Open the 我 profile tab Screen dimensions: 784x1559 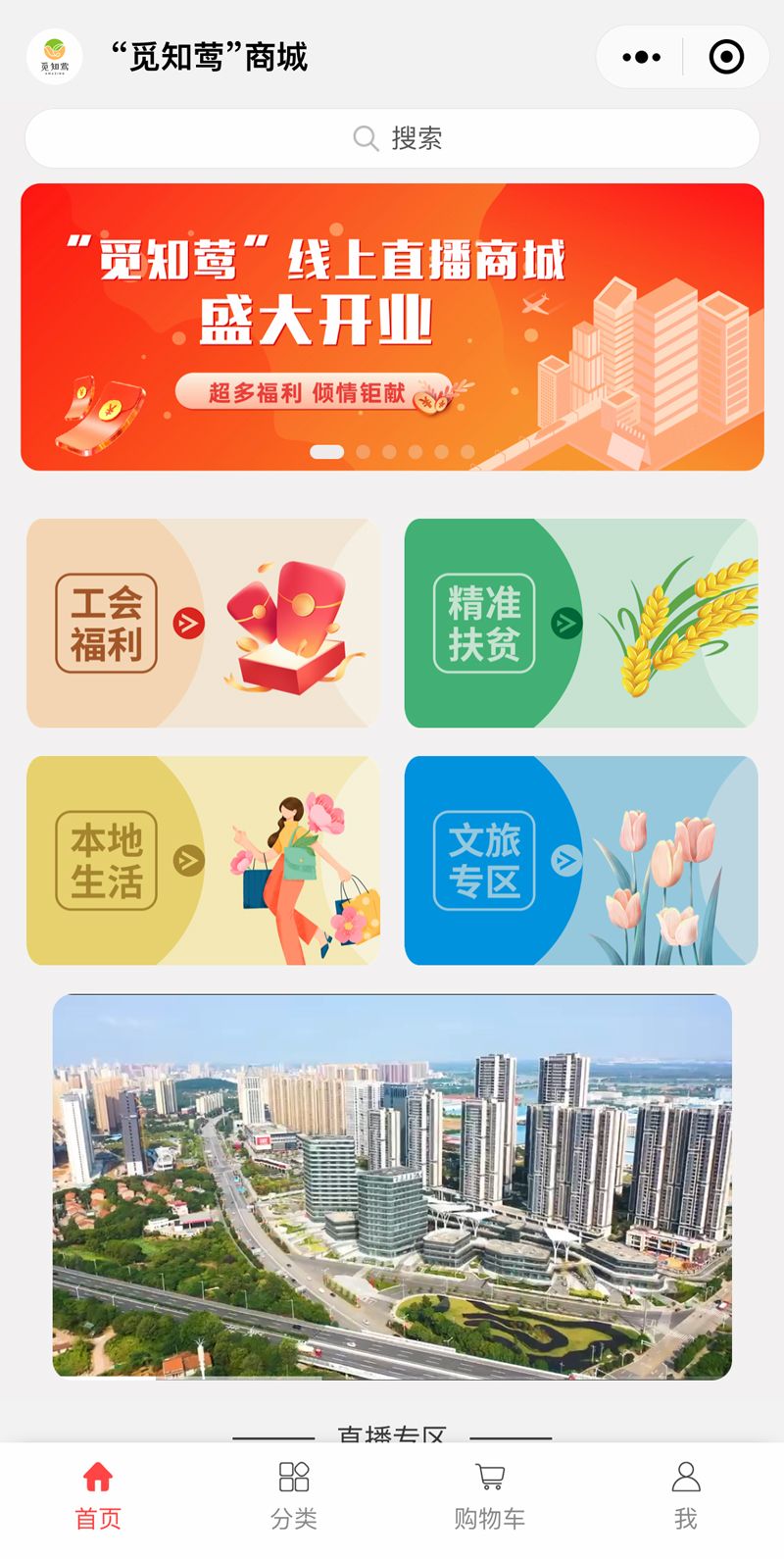pyautogui.click(x=686, y=1497)
